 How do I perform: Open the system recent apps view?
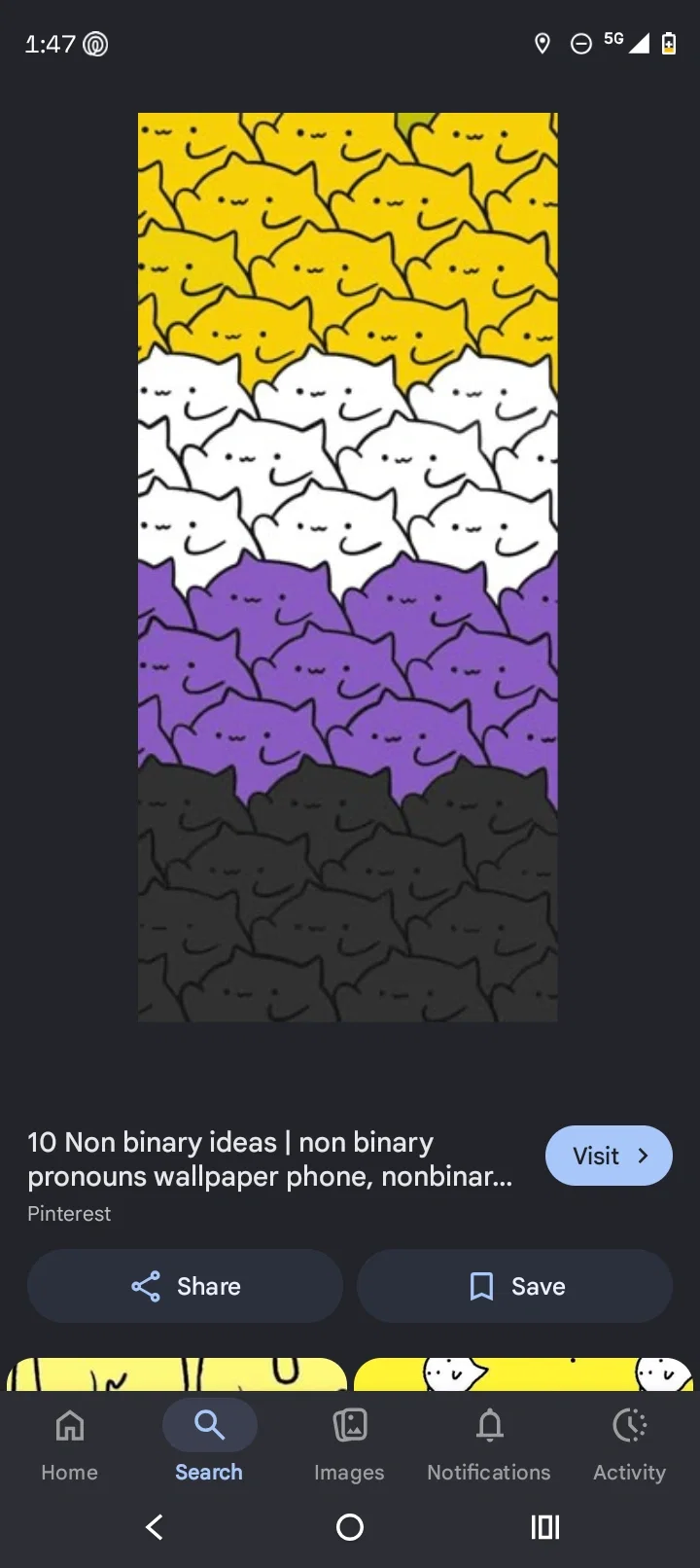tap(545, 1527)
